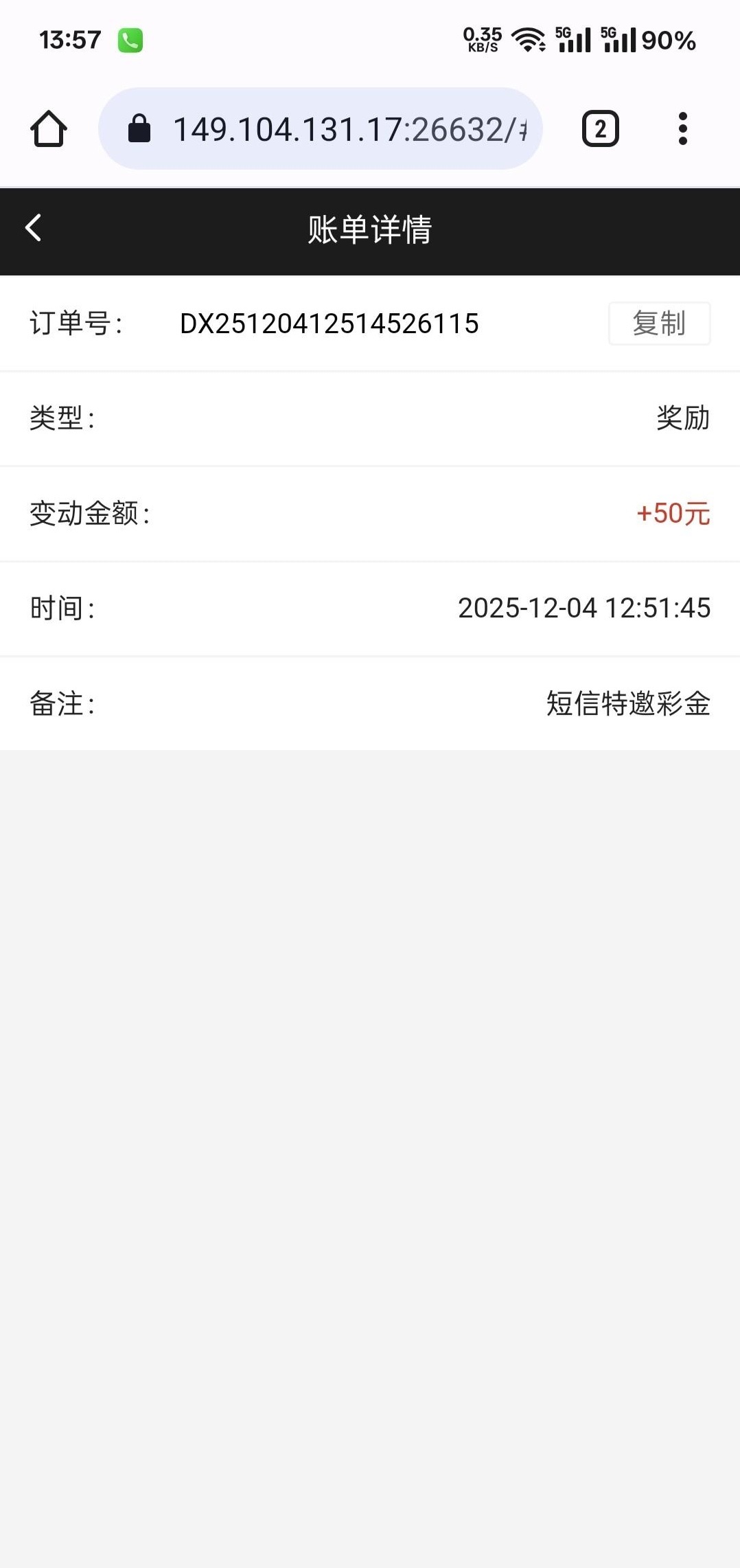Open the browser overflow menu
This screenshot has height=1568, width=740.
[x=682, y=129]
